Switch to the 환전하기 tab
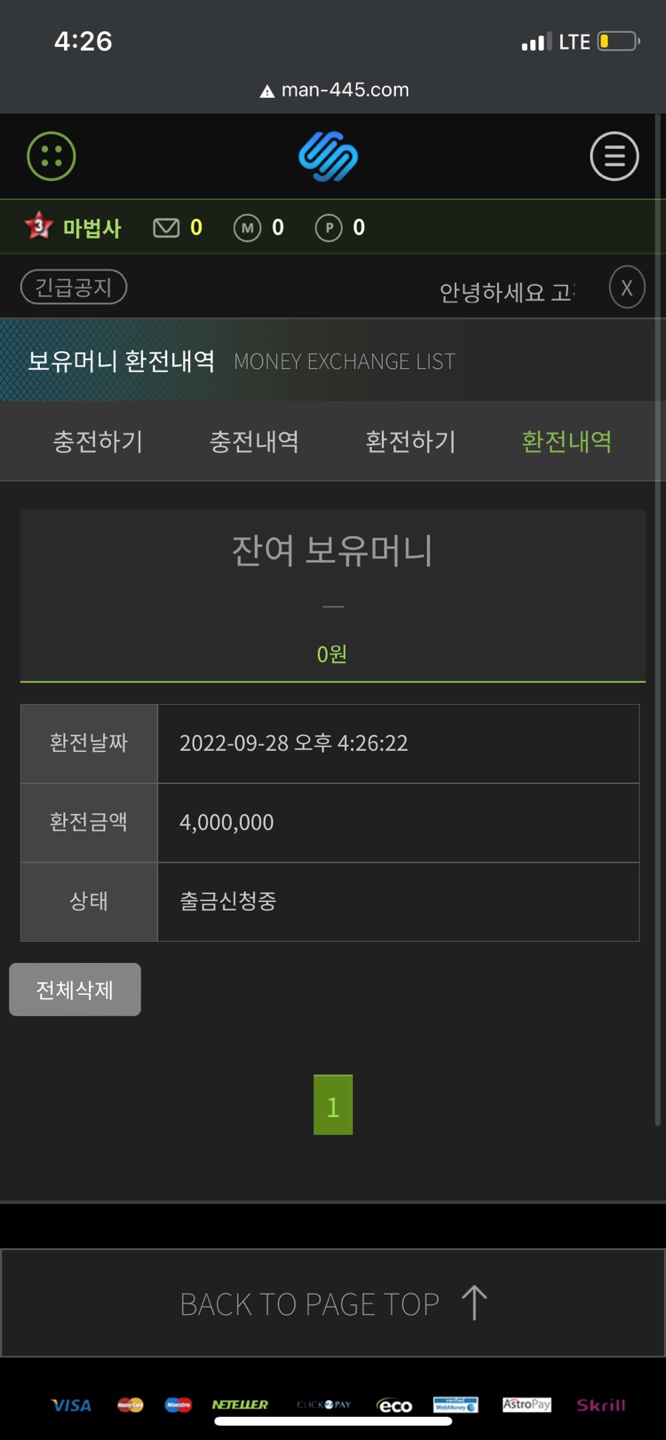 [411, 441]
